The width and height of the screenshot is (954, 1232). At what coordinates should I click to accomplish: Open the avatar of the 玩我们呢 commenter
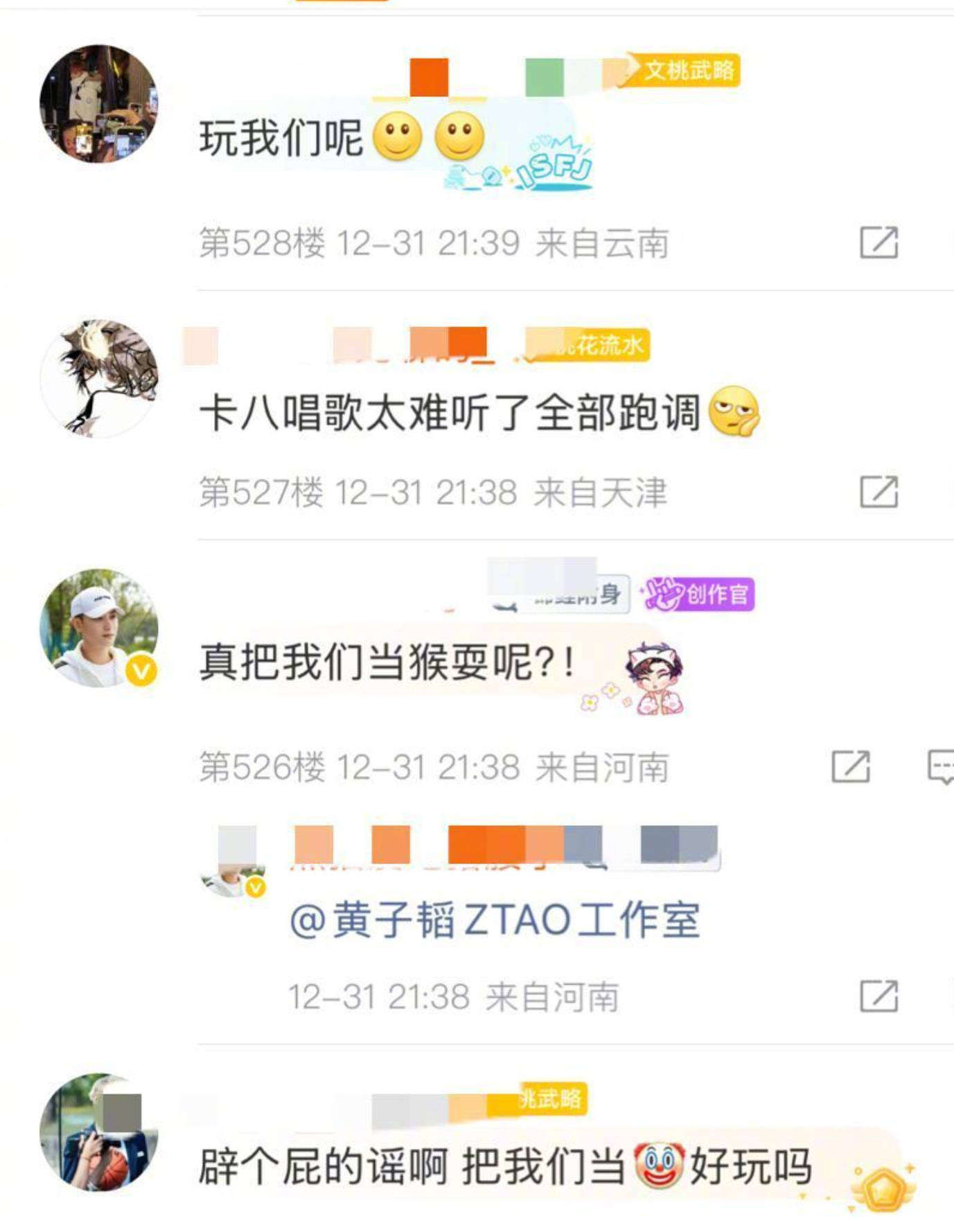98,104
